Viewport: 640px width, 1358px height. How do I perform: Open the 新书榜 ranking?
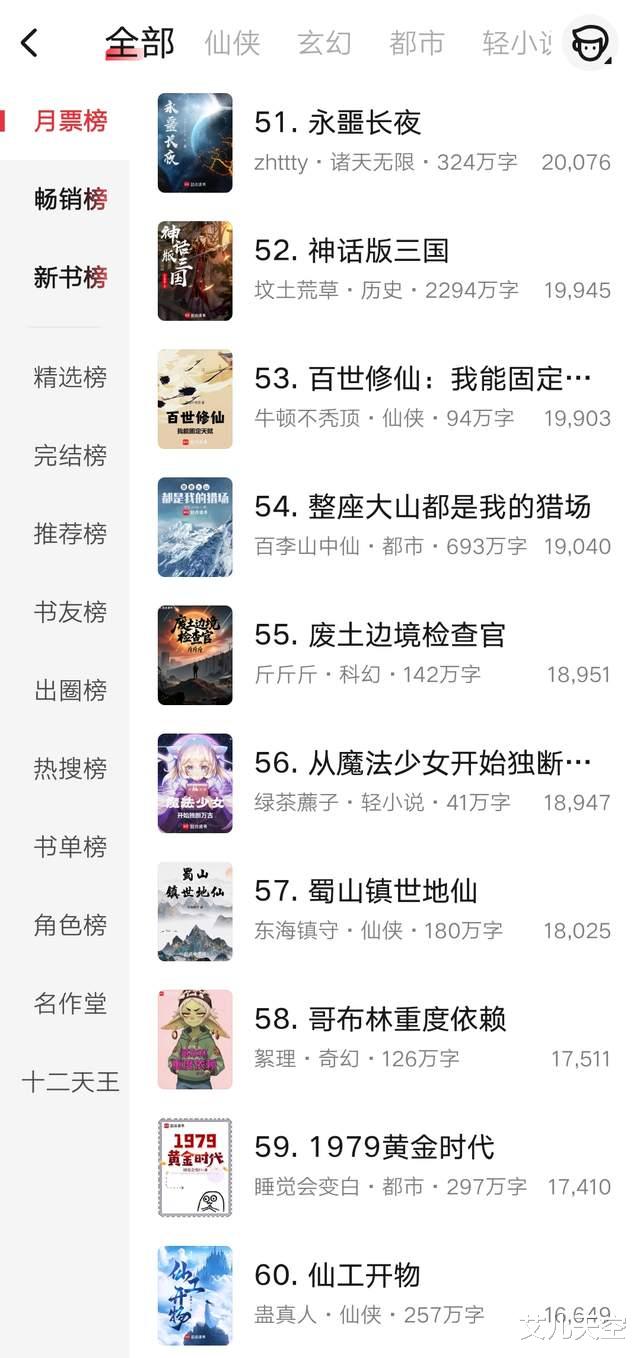[70, 277]
